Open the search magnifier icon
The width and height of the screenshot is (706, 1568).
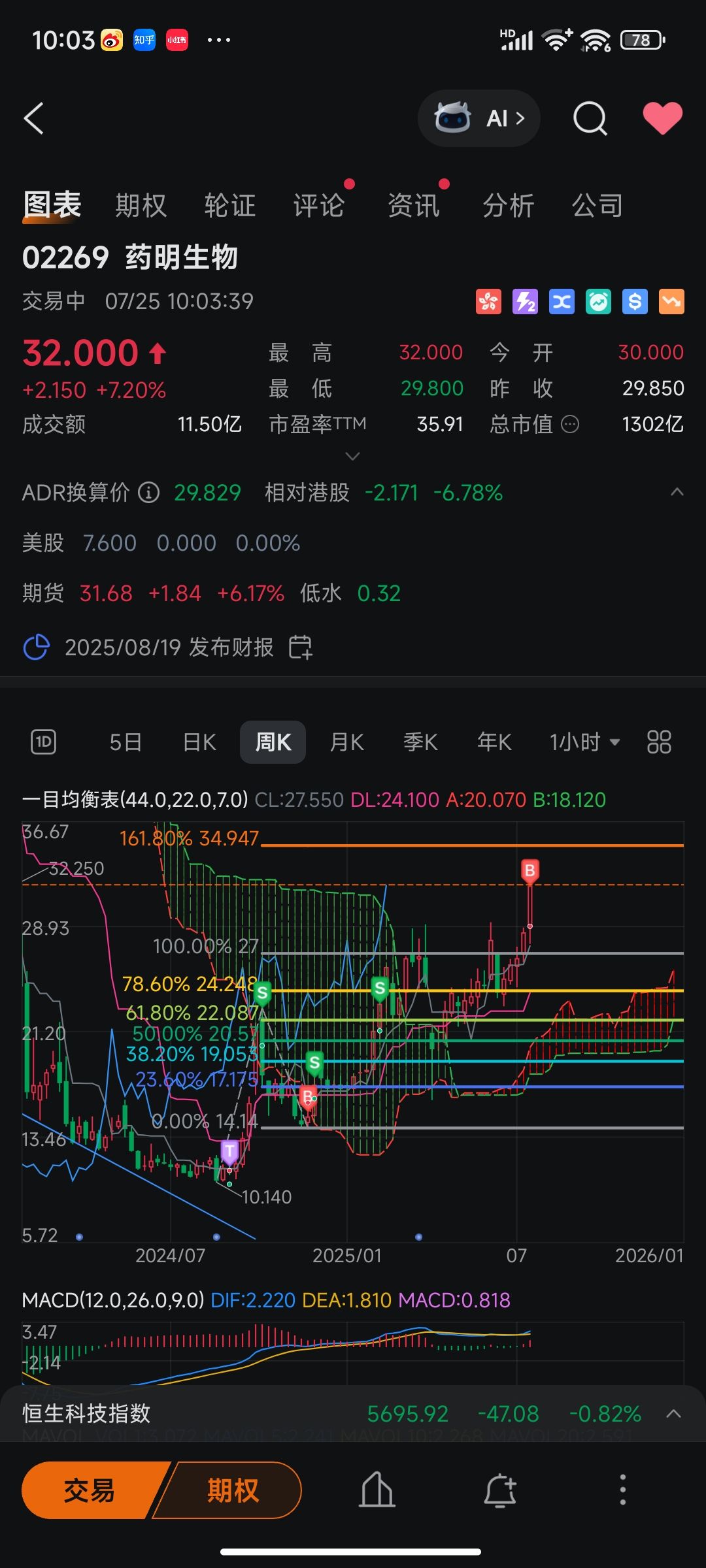(590, 118)
